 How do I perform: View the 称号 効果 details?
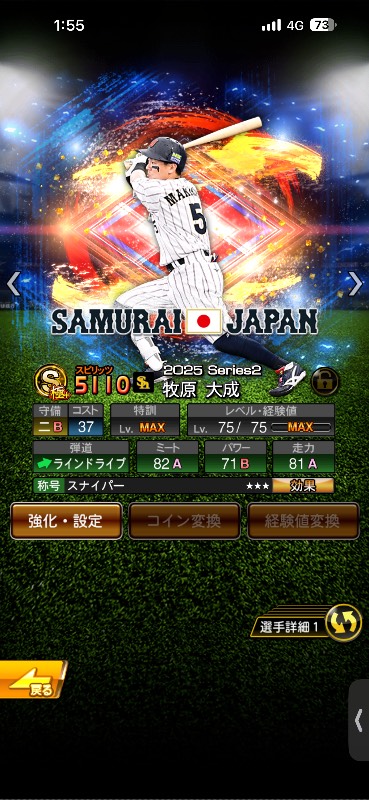[303, 485]
